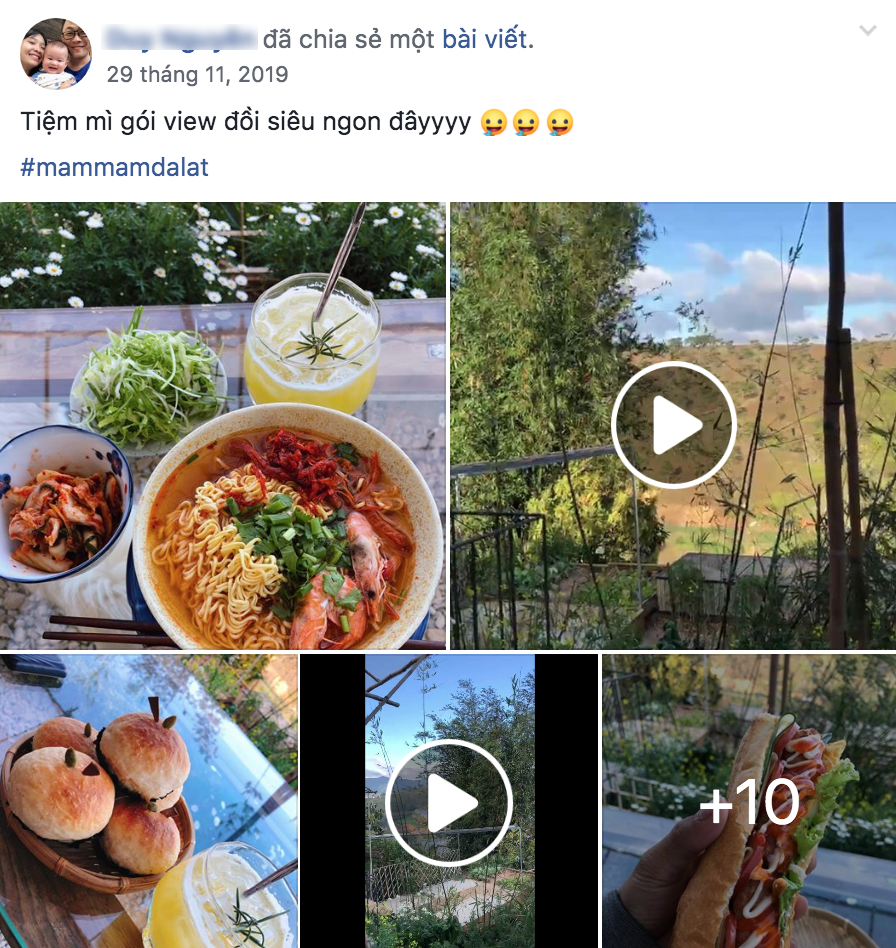Open the poster's profile picture

(56, 54)
